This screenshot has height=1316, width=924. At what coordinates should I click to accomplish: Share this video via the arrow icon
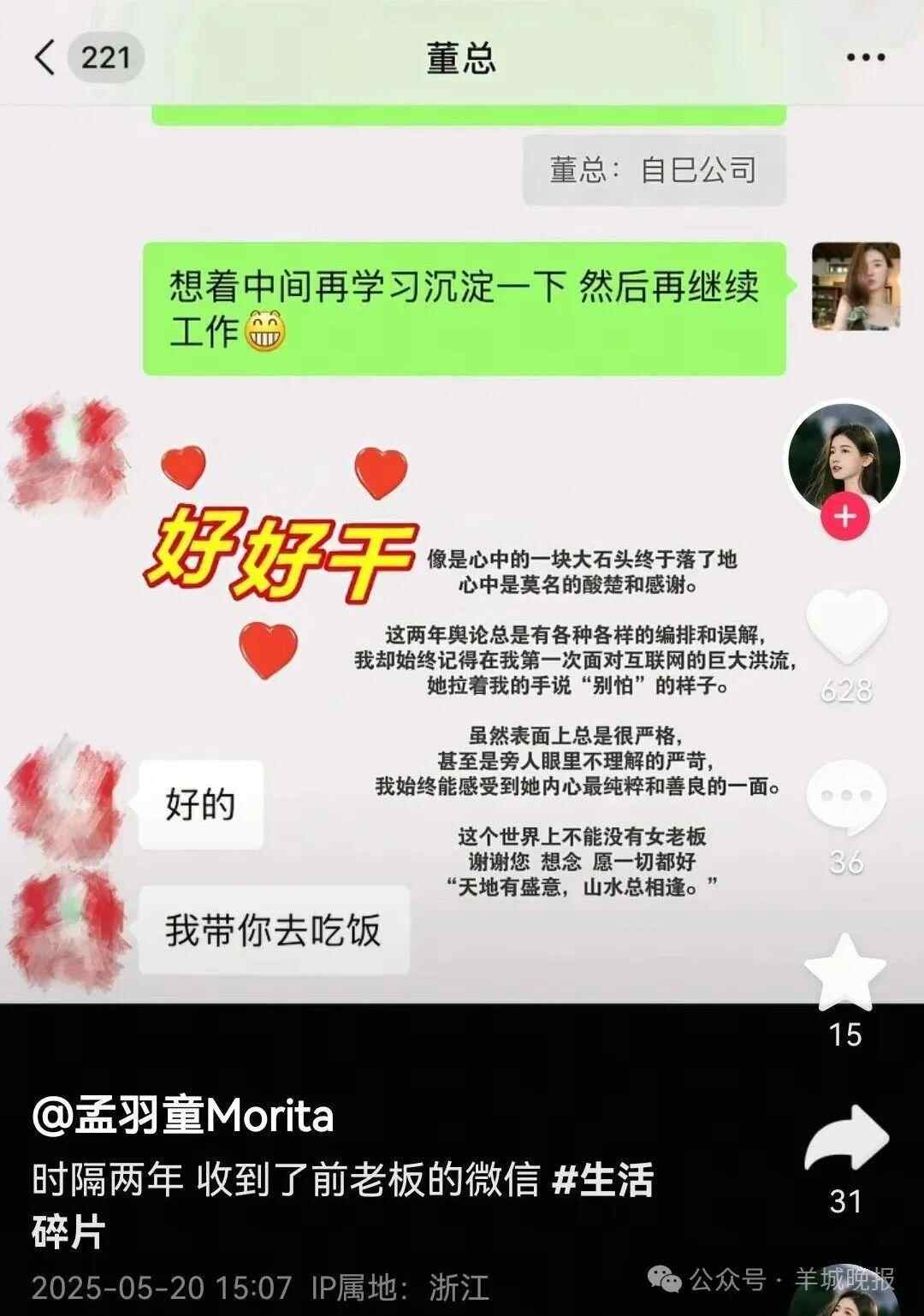pos(846,1139)
